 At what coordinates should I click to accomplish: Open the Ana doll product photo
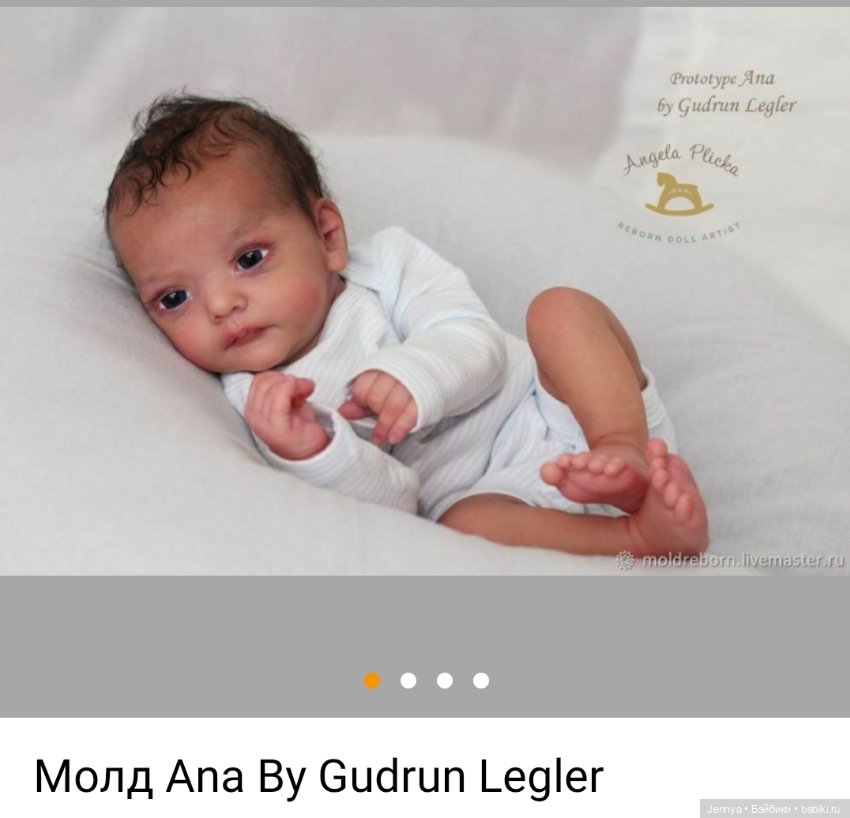(x=425, y=290)
